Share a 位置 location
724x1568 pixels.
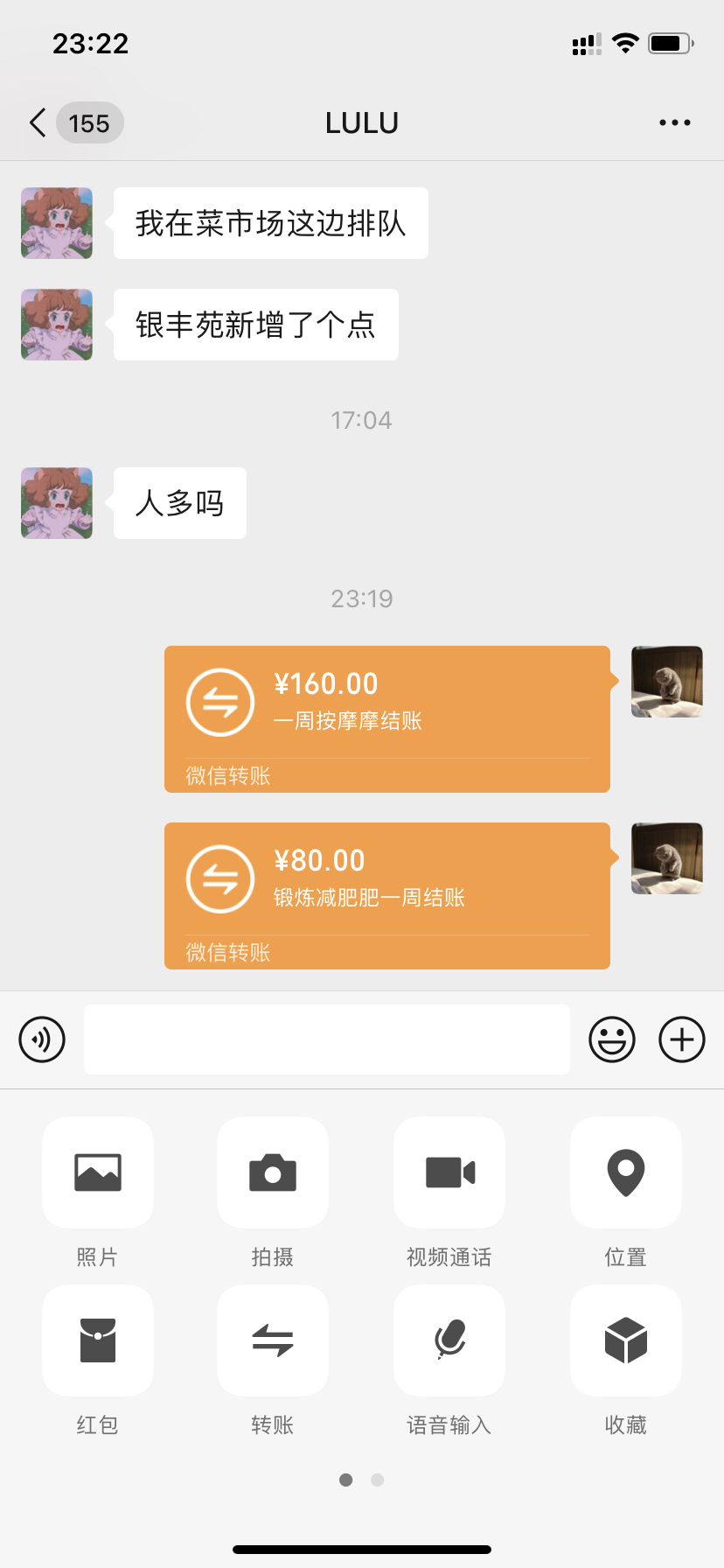coord(626,1172)
